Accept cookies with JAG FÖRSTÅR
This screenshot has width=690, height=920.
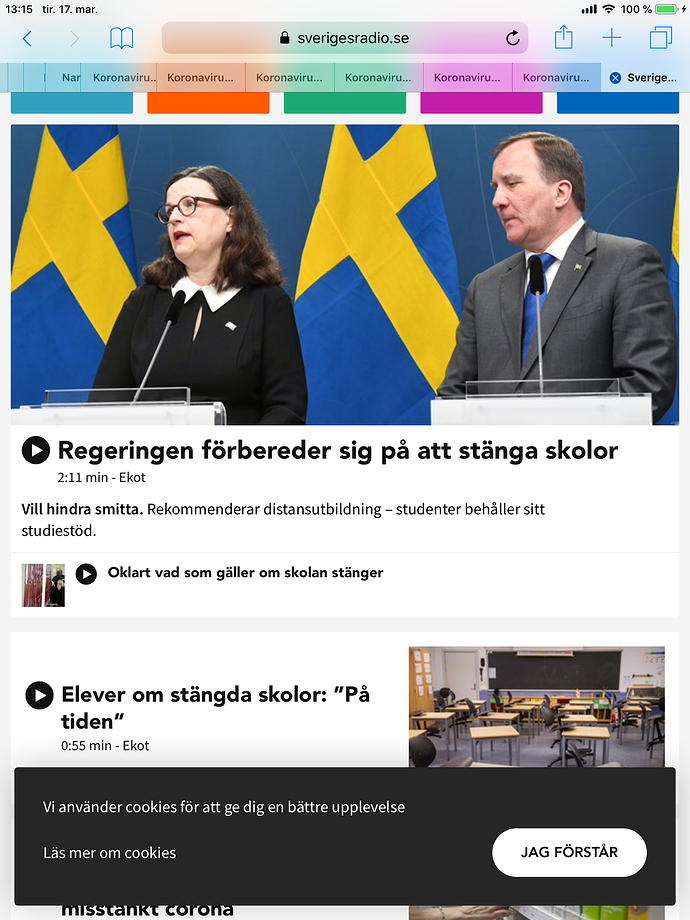pos(569,853)
